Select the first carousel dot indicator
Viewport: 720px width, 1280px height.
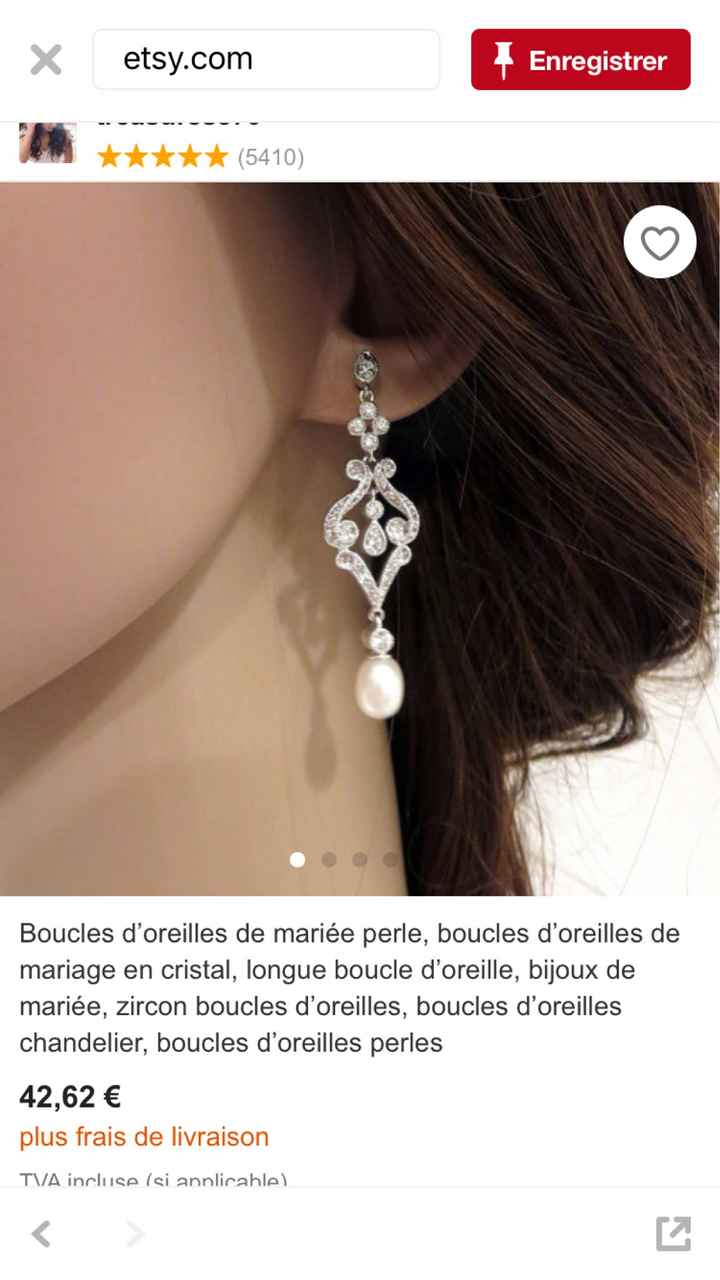tap(296, 858)
